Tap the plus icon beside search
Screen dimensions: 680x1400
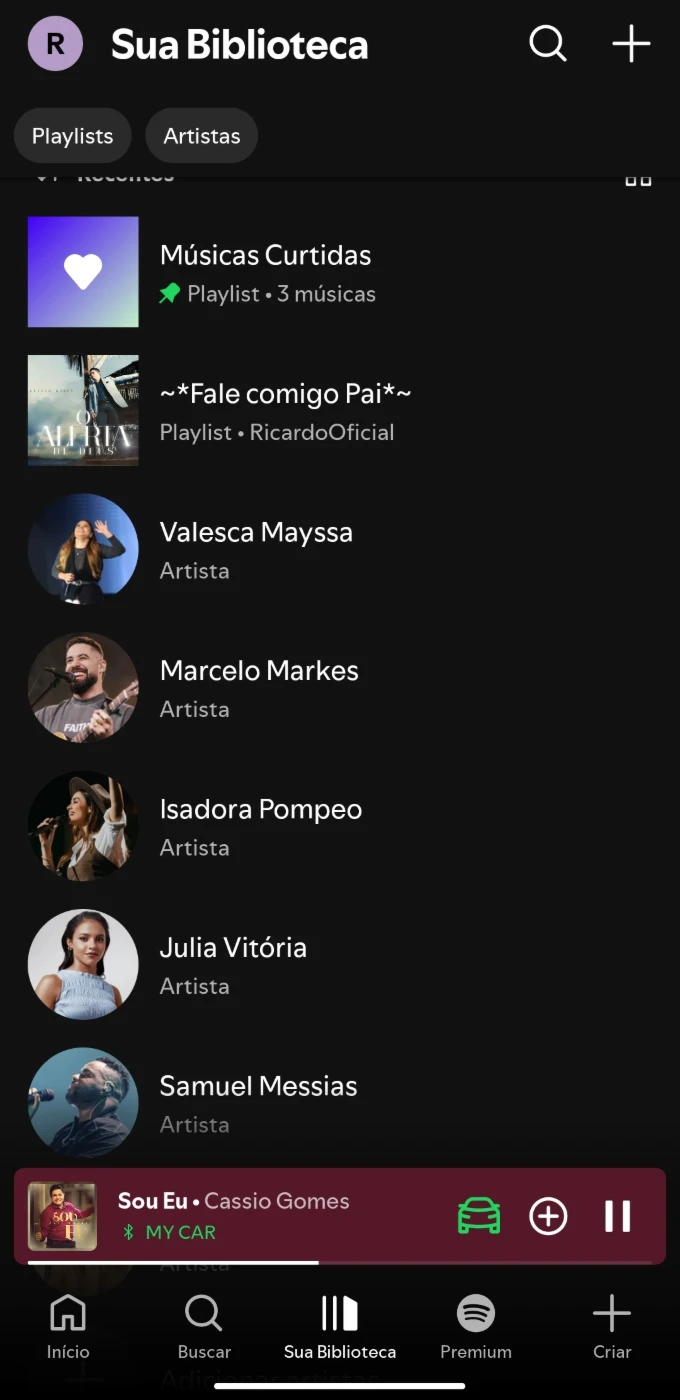click(x=631, y=44)
